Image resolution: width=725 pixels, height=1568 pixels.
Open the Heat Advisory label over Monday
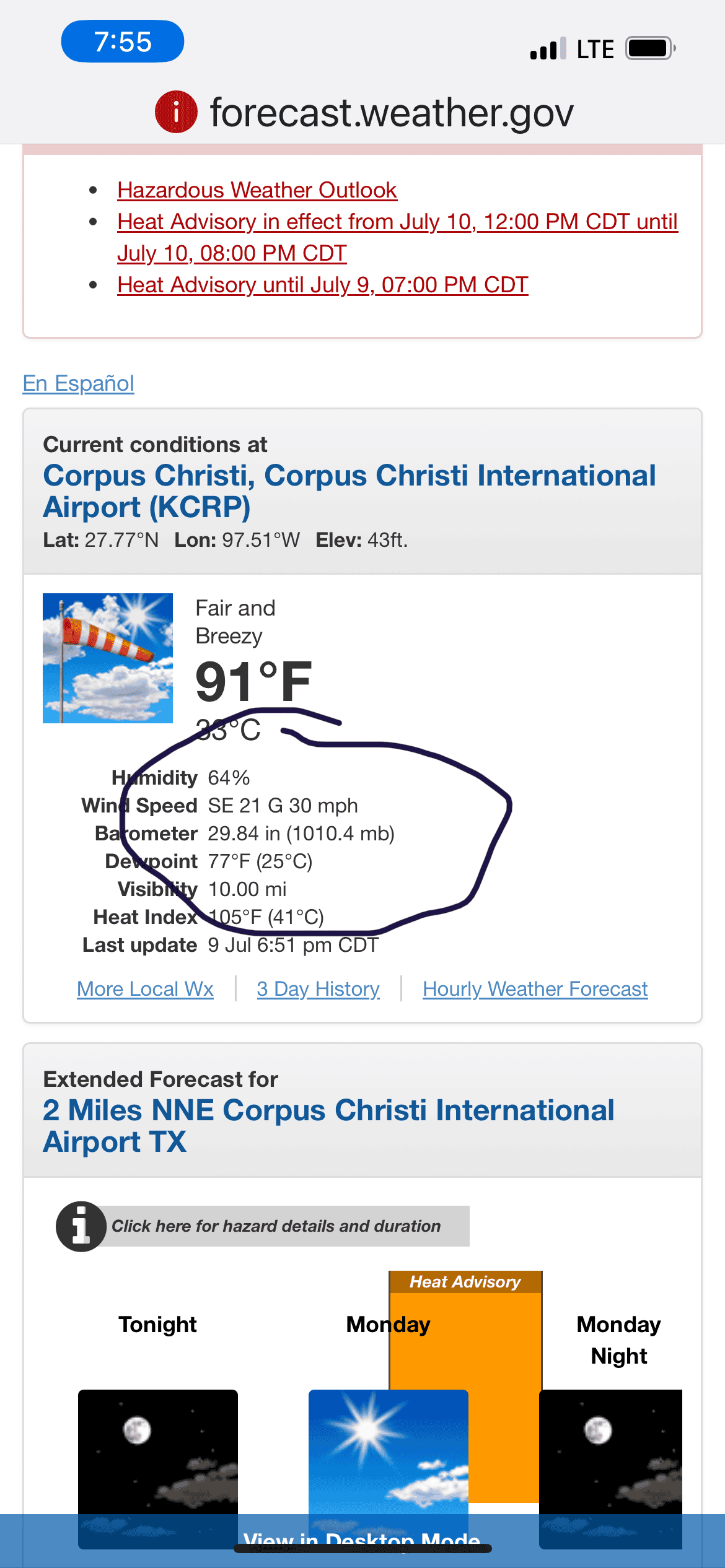click(x=465, y=1281)
